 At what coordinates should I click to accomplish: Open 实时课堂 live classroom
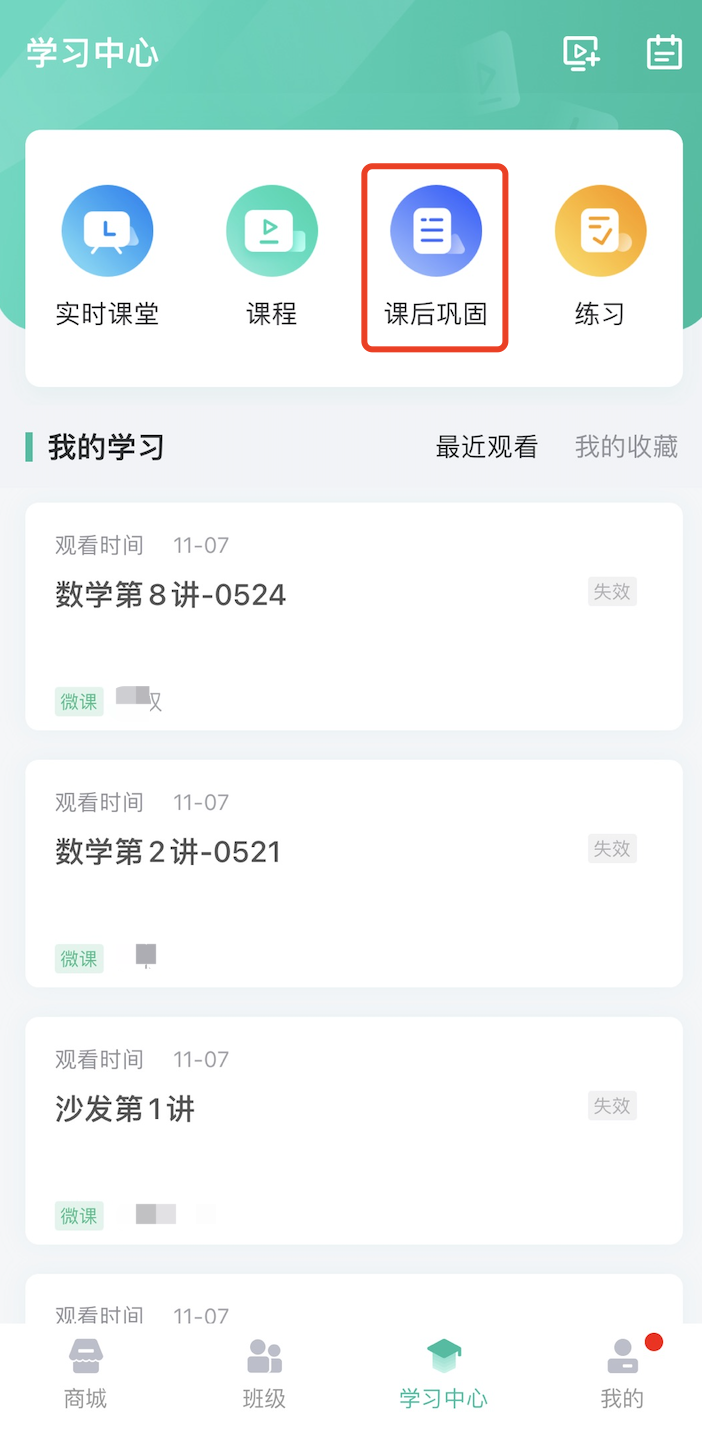click(107, 257)
